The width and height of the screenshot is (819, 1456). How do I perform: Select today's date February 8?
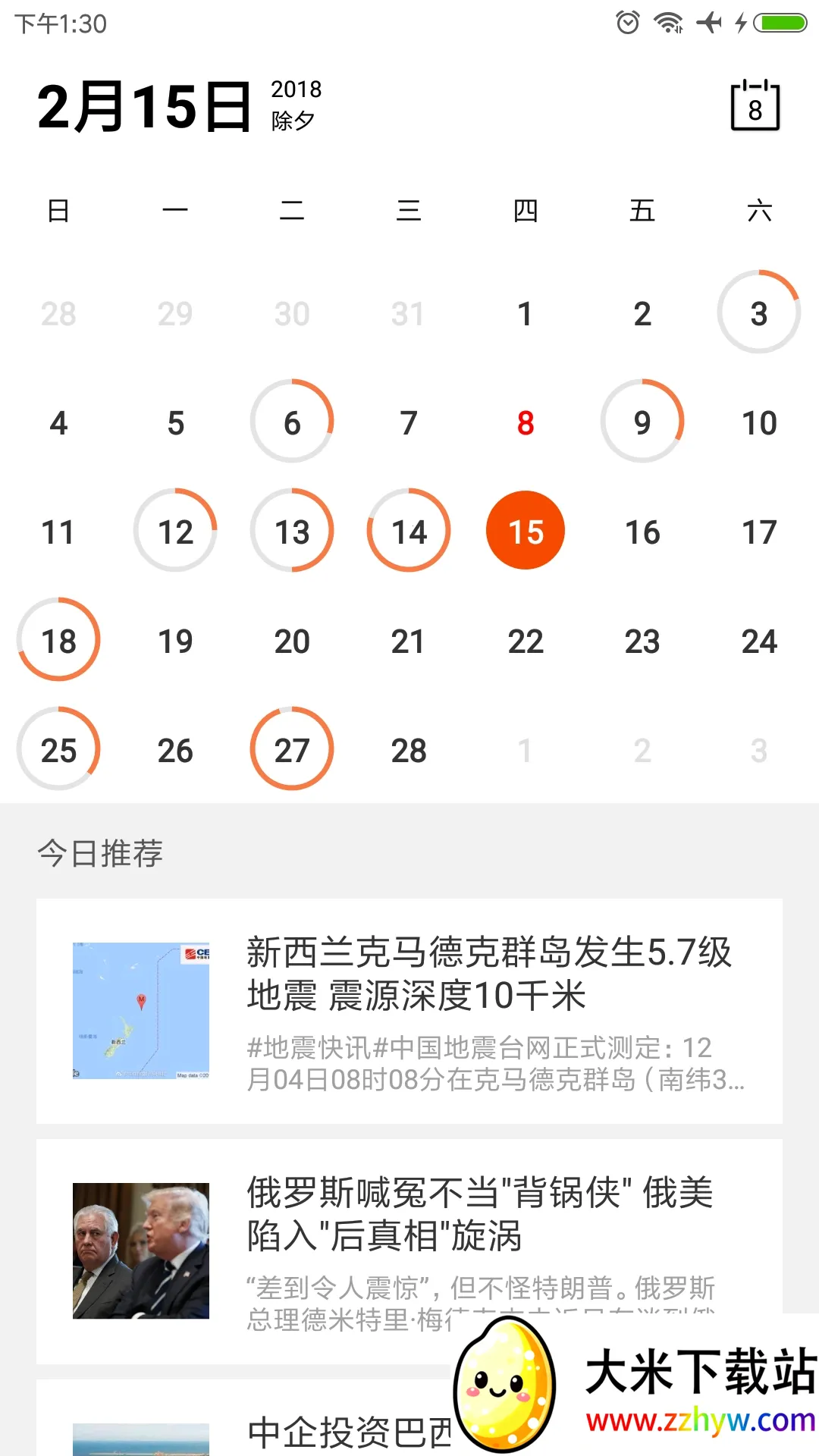click(526, 422)
